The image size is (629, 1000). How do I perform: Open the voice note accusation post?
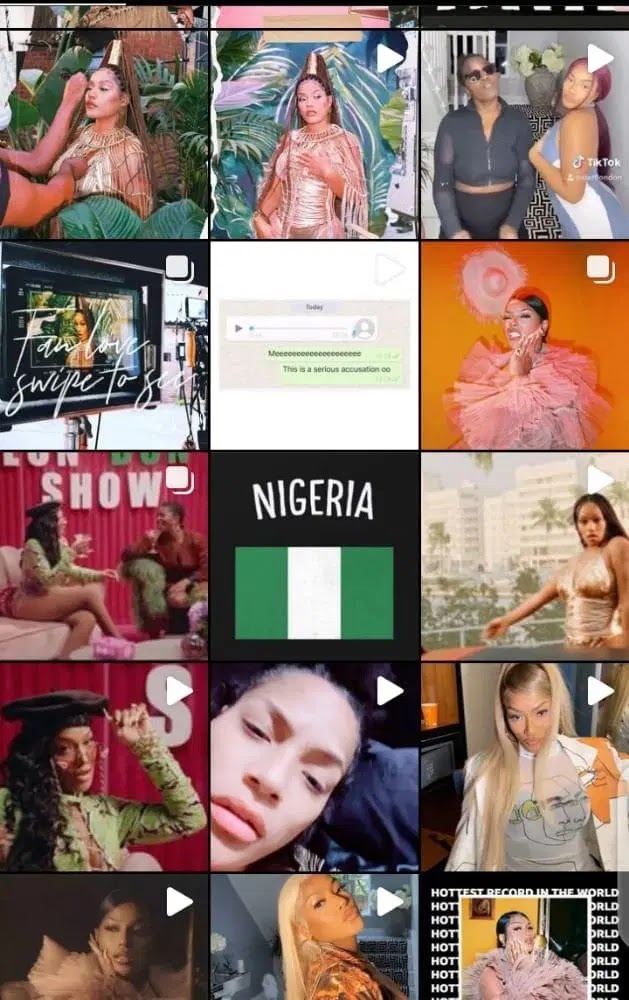pos(314,345)
